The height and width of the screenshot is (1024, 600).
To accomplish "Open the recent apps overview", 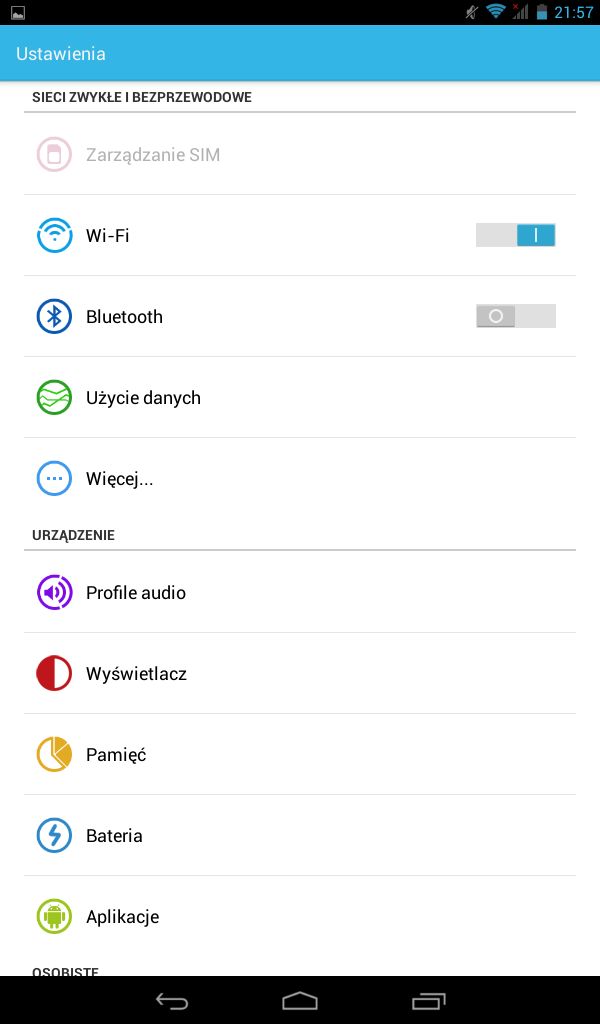I will coord(428,1000).
